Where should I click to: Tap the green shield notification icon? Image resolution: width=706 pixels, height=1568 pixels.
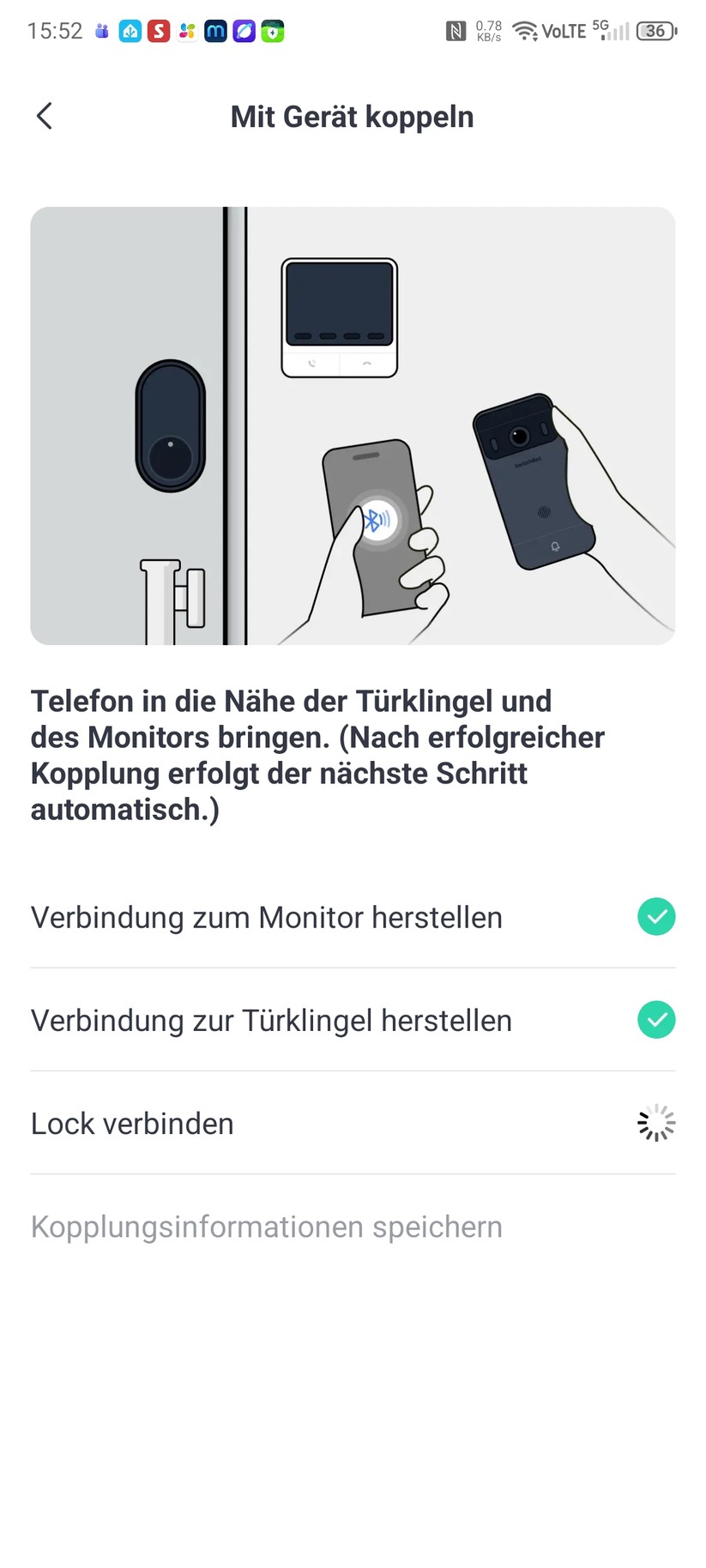click(272, 31)
